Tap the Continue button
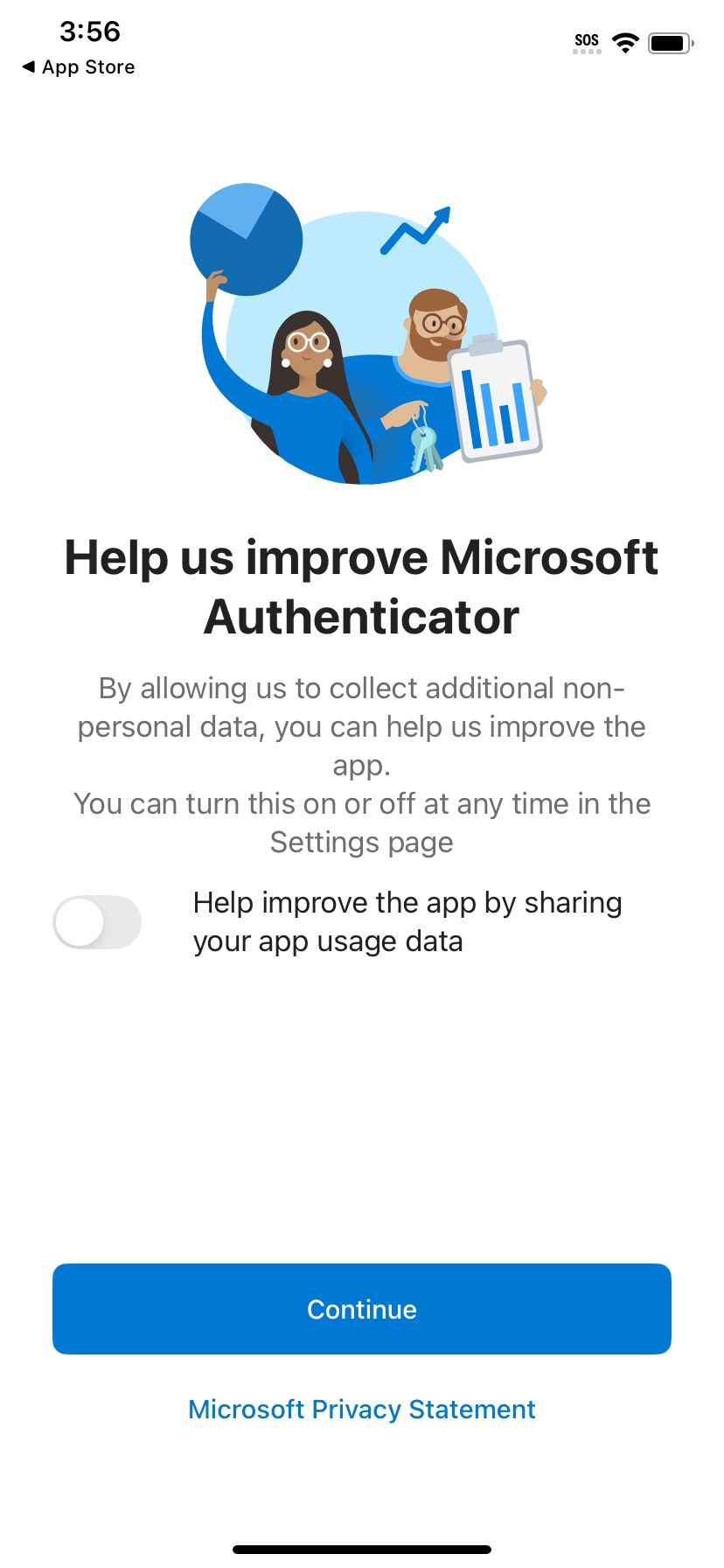This screenshot has width=724, height=1568. (x=362, y=1309)
